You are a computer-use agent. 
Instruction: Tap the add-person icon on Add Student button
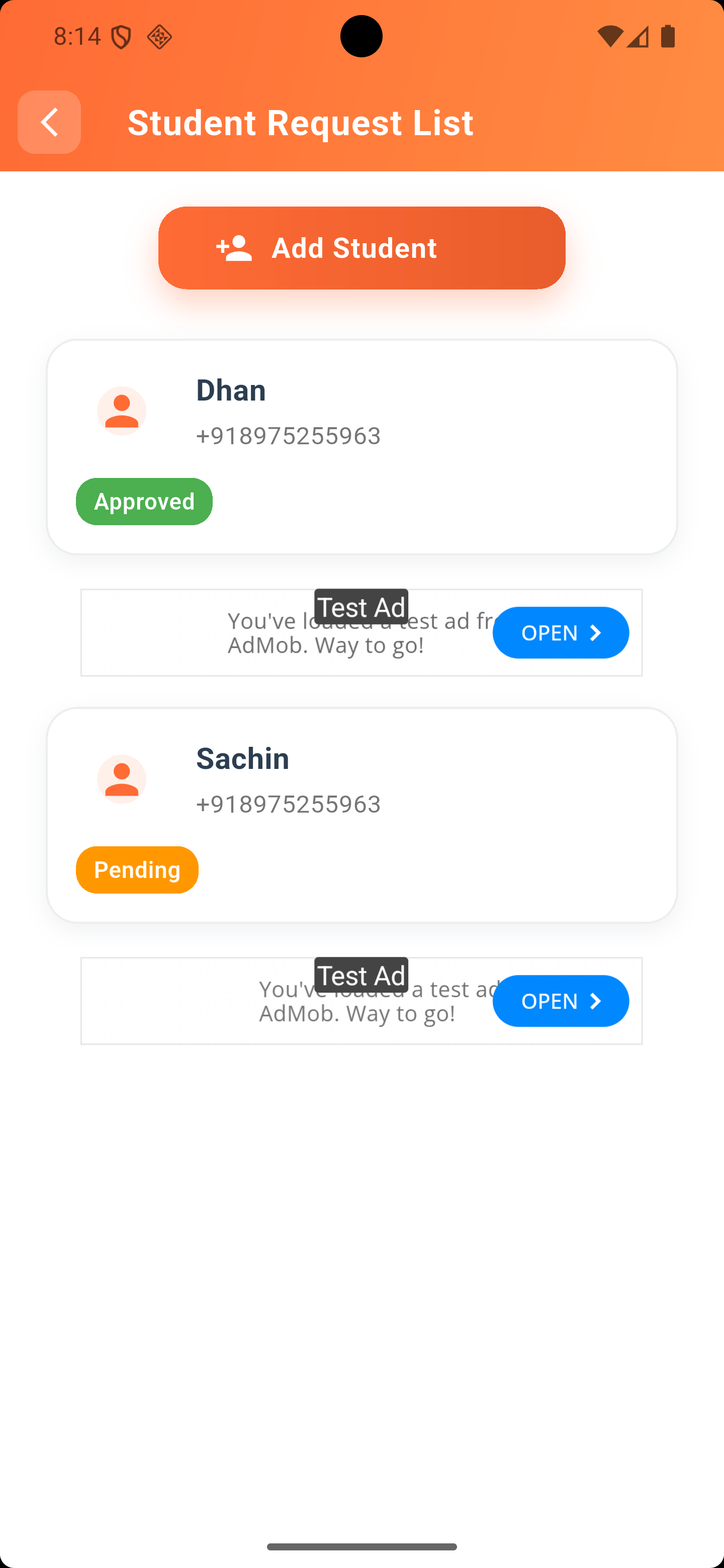(234, 247)
